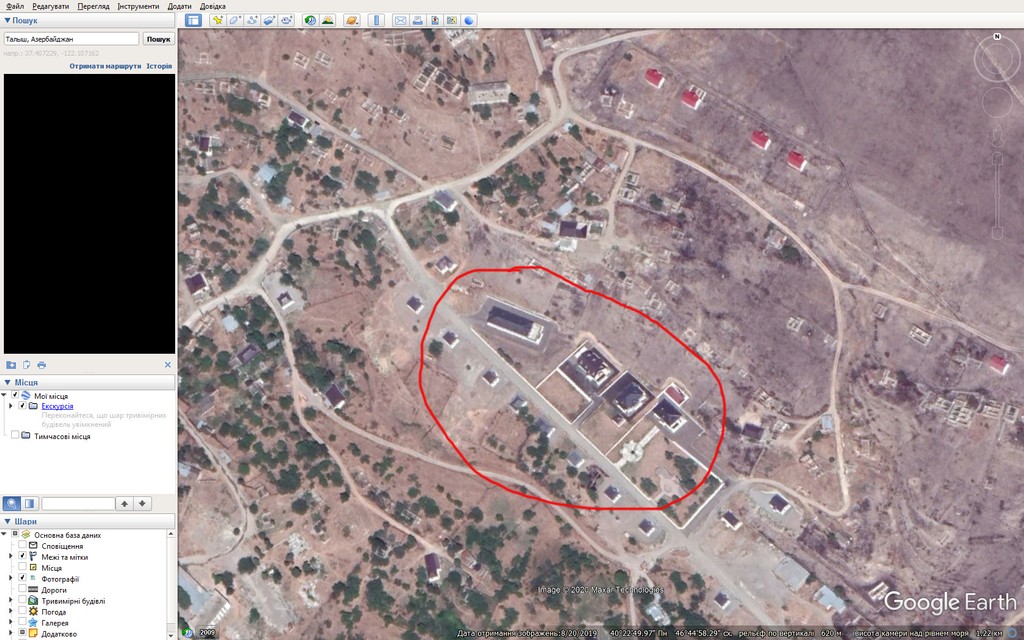This screenshot has height=640, width=1024.
Task: Show historical imagery with the clock tool
Action: (x=310, y=20)
